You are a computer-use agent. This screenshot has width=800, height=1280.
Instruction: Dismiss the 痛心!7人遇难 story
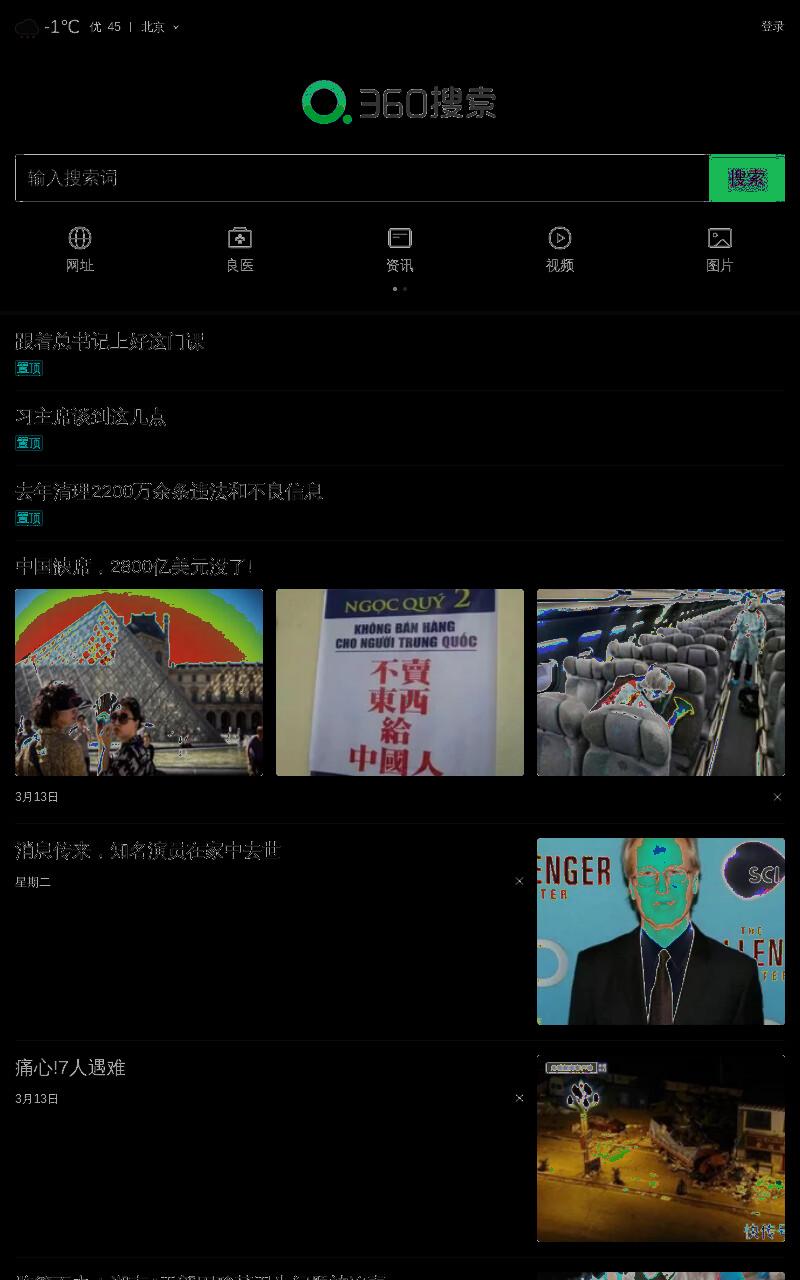tap(519, 1098)
